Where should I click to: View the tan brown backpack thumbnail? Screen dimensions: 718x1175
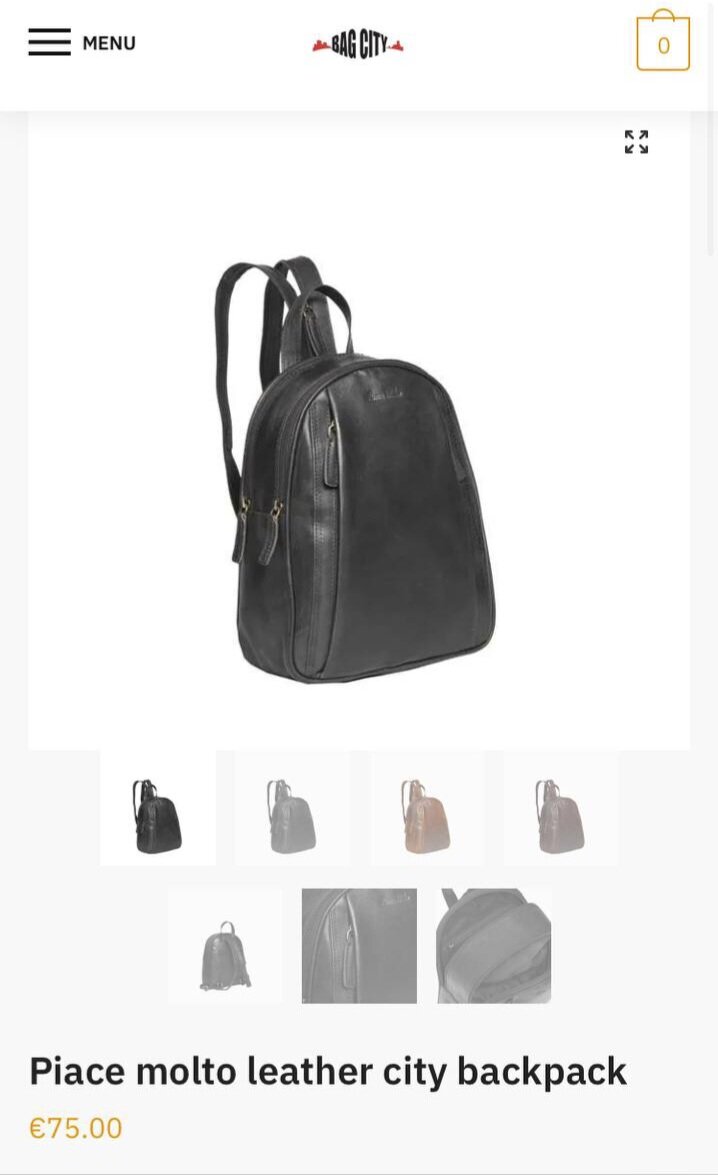pyautogui.click(x=426, y=808)
